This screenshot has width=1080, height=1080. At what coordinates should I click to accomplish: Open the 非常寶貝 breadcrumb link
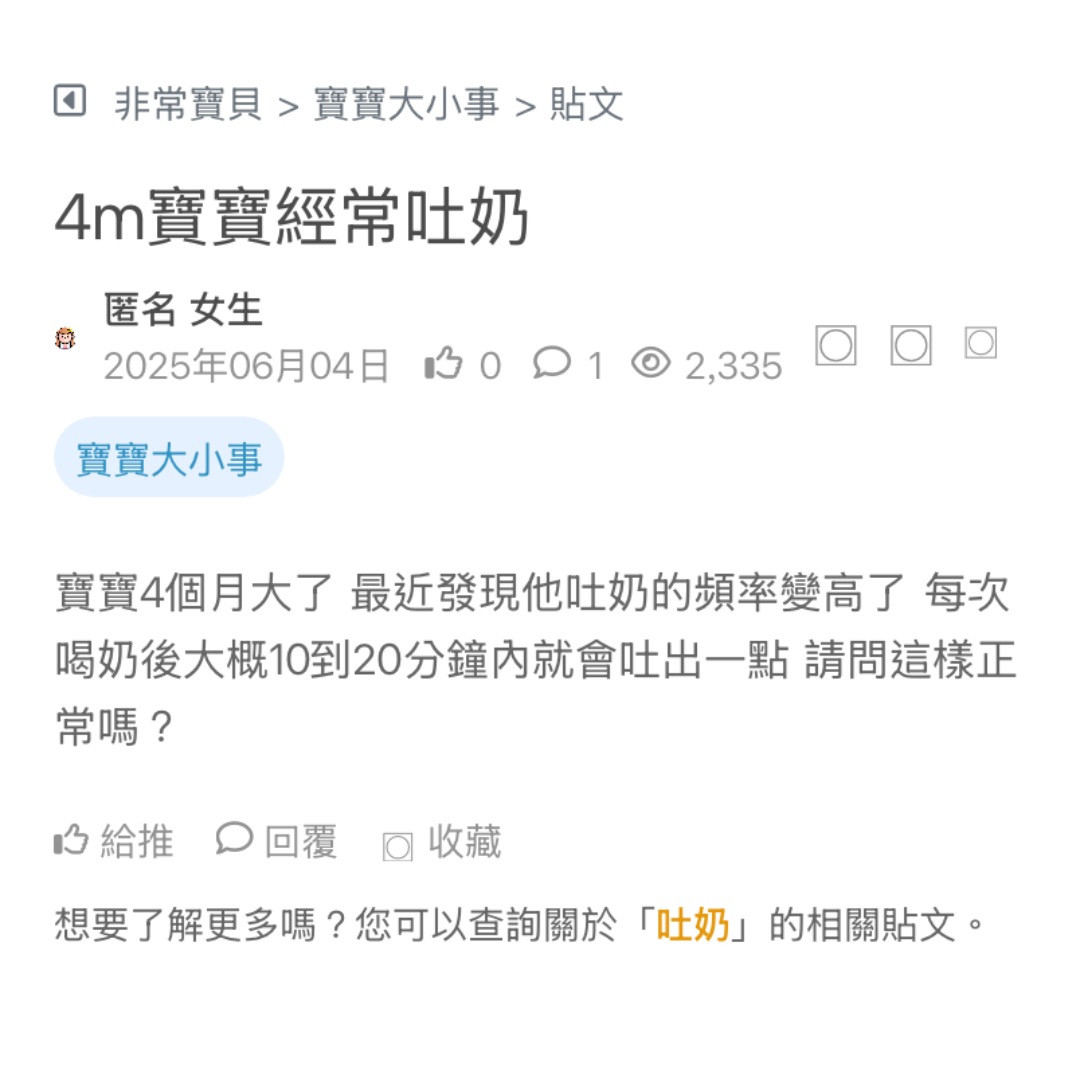coord(188,104)
